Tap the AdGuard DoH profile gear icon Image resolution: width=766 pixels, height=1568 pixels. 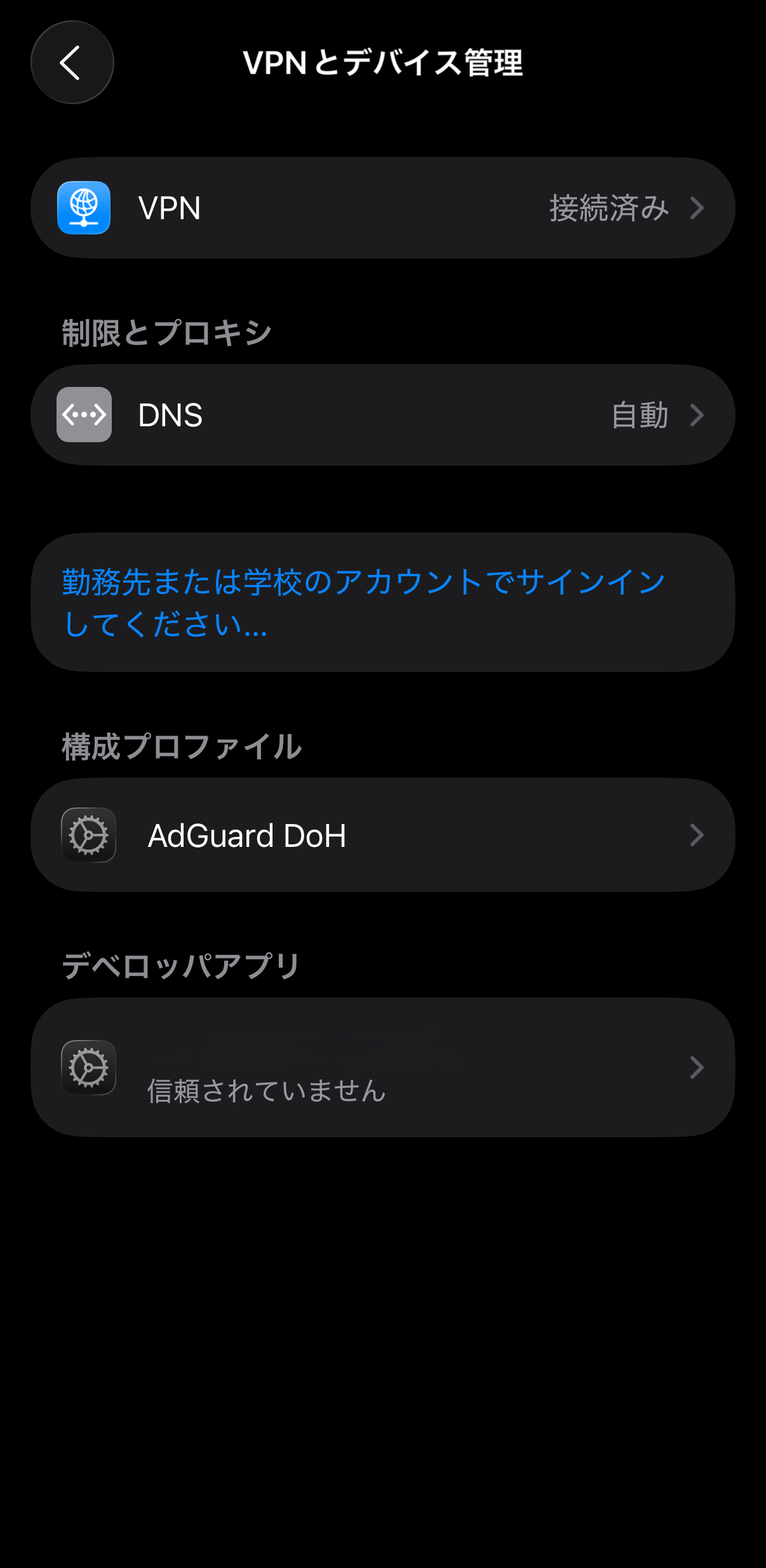point(88,835)
